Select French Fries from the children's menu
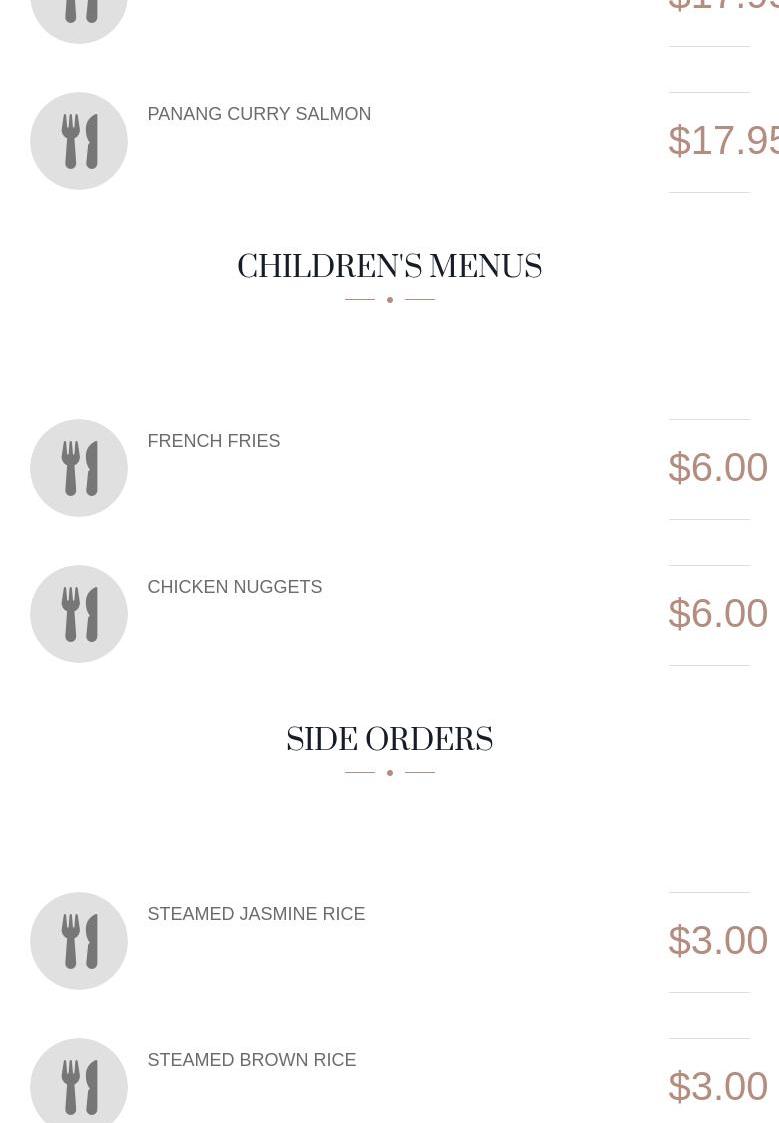This screenshot has width=779, height=1123. pyautogui.click(x=213, y=441)
